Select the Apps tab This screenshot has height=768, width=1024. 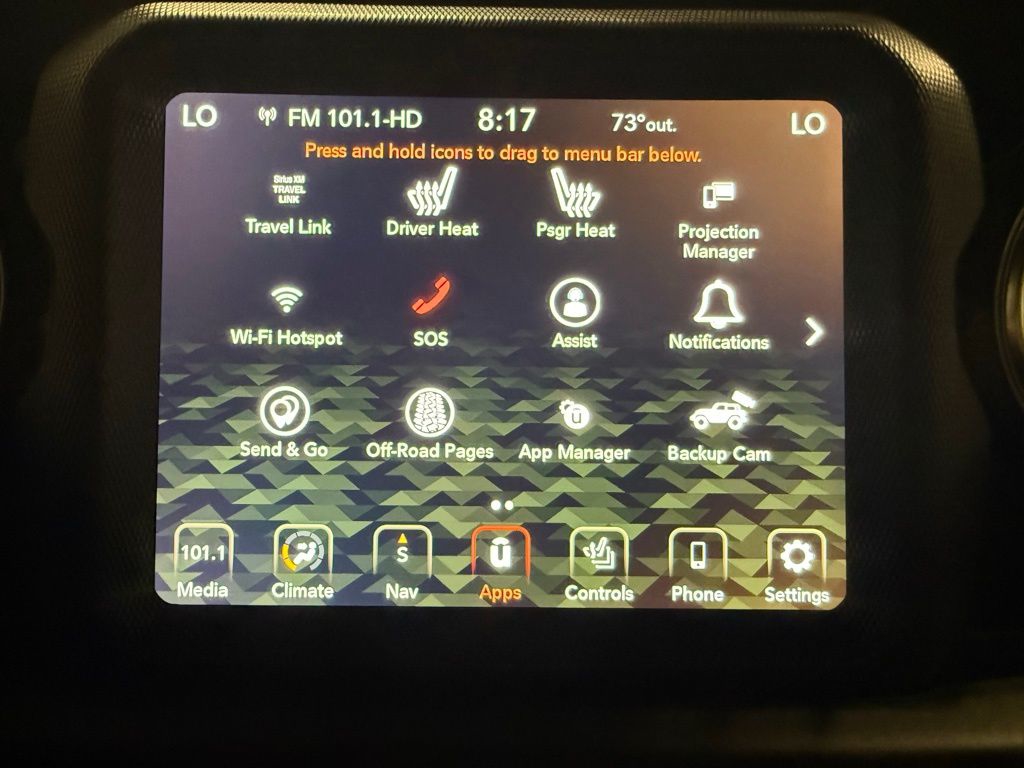point(500,565)
